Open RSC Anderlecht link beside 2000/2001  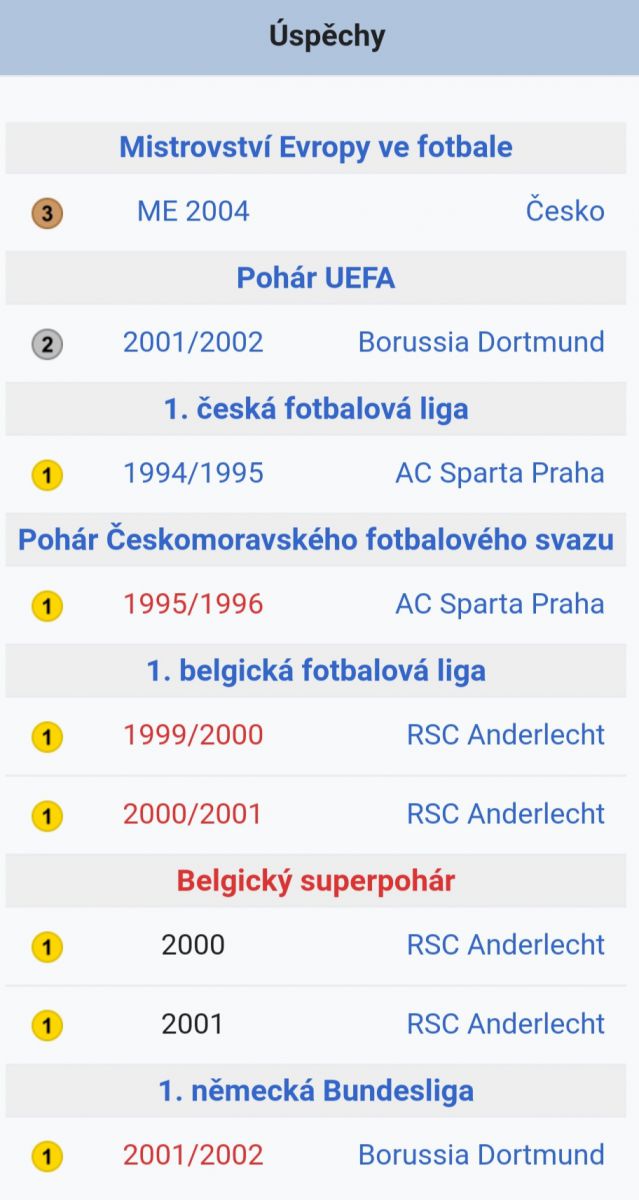[505, 814]
